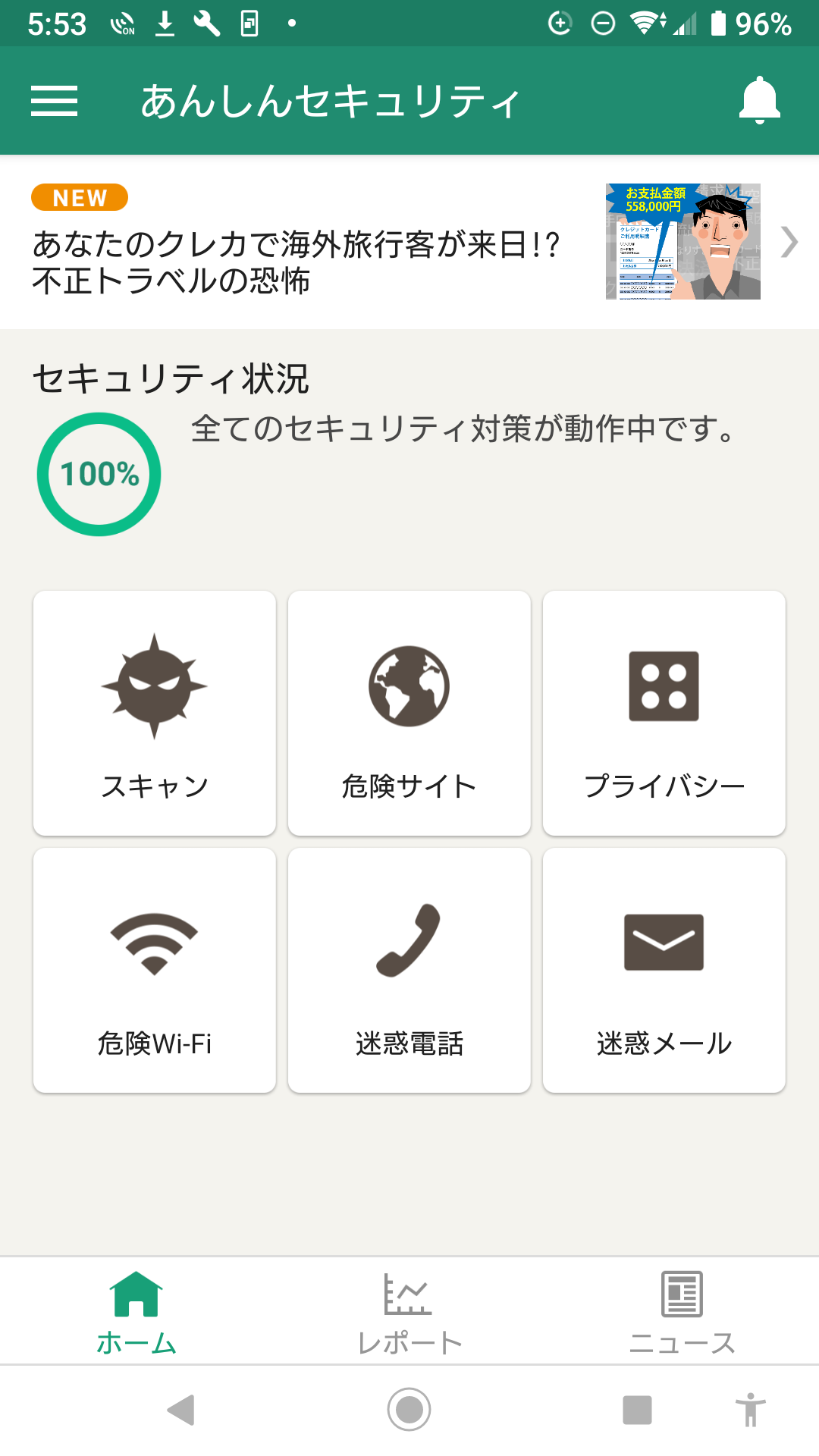Viewport: 819px width, 1456px height.
Task: Open the hamburger drawer menu
Action: [54, 101]
